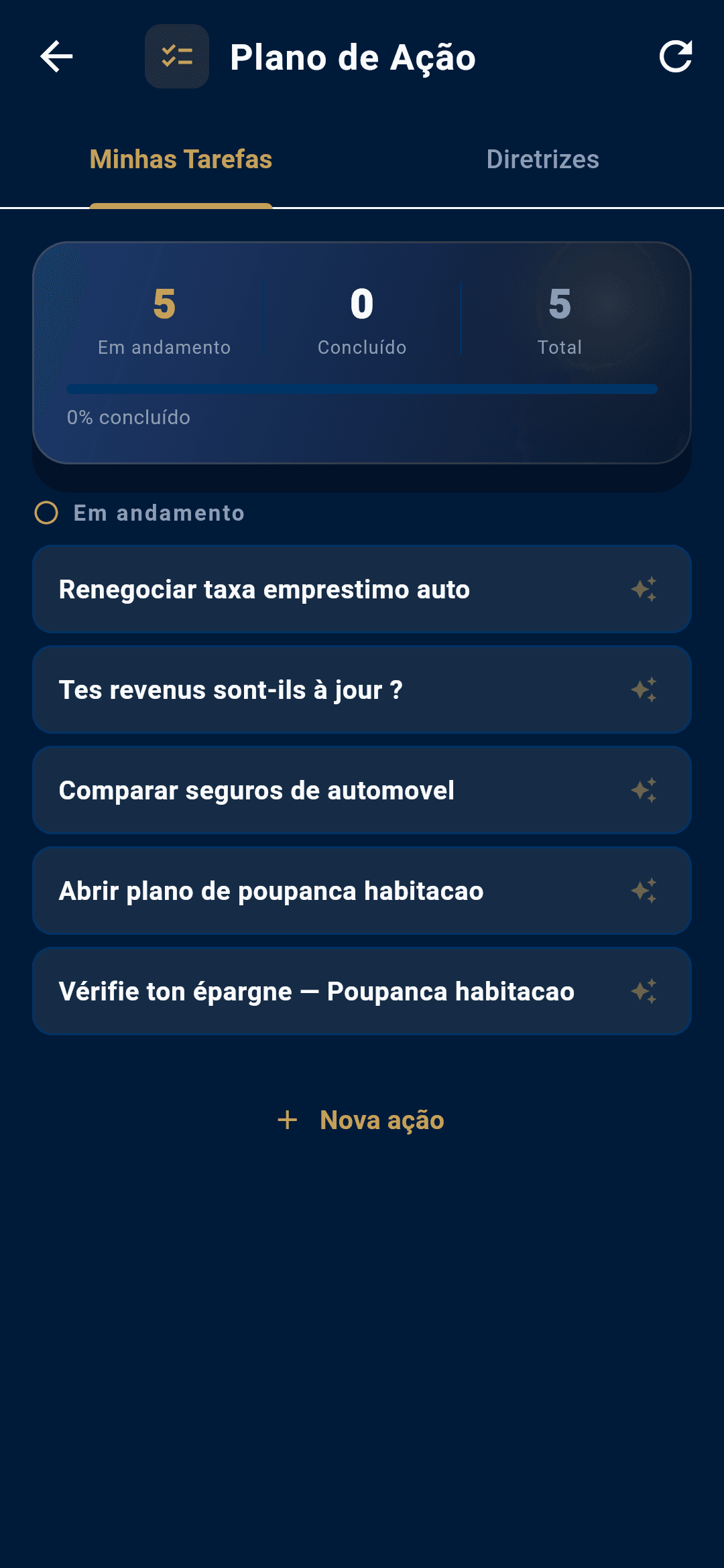Open task Comparar seguros de automovel
The height and width of the screenshot is (1568, 724).
[x=362, y=790]
